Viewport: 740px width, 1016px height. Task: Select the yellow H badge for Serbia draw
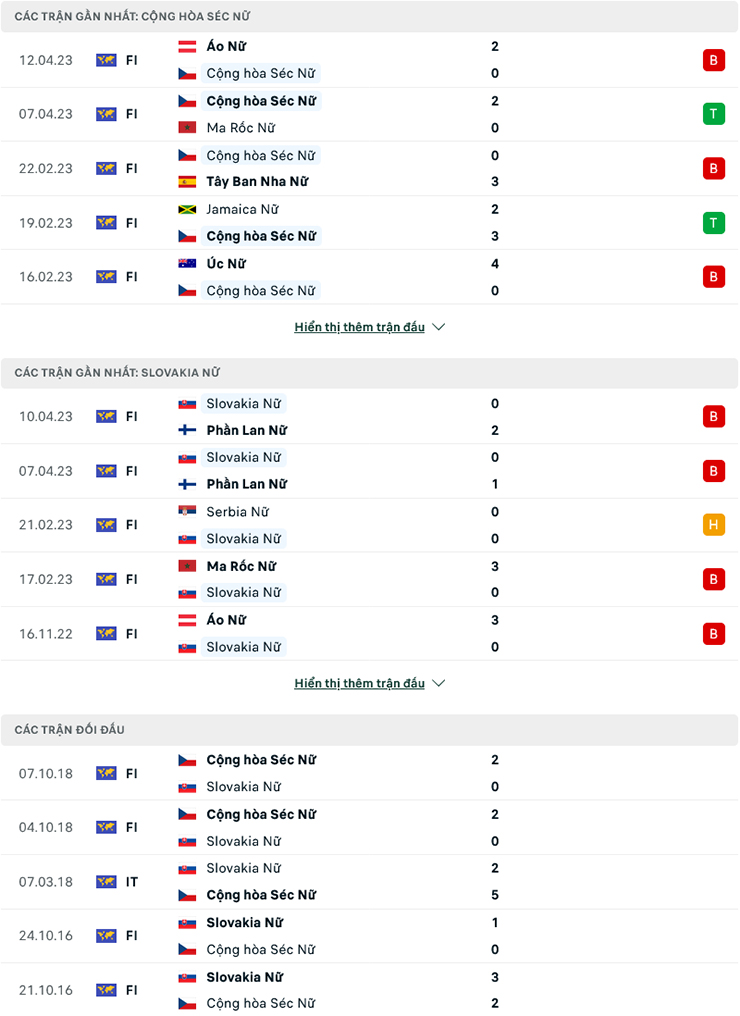click(x=714, y=524)
